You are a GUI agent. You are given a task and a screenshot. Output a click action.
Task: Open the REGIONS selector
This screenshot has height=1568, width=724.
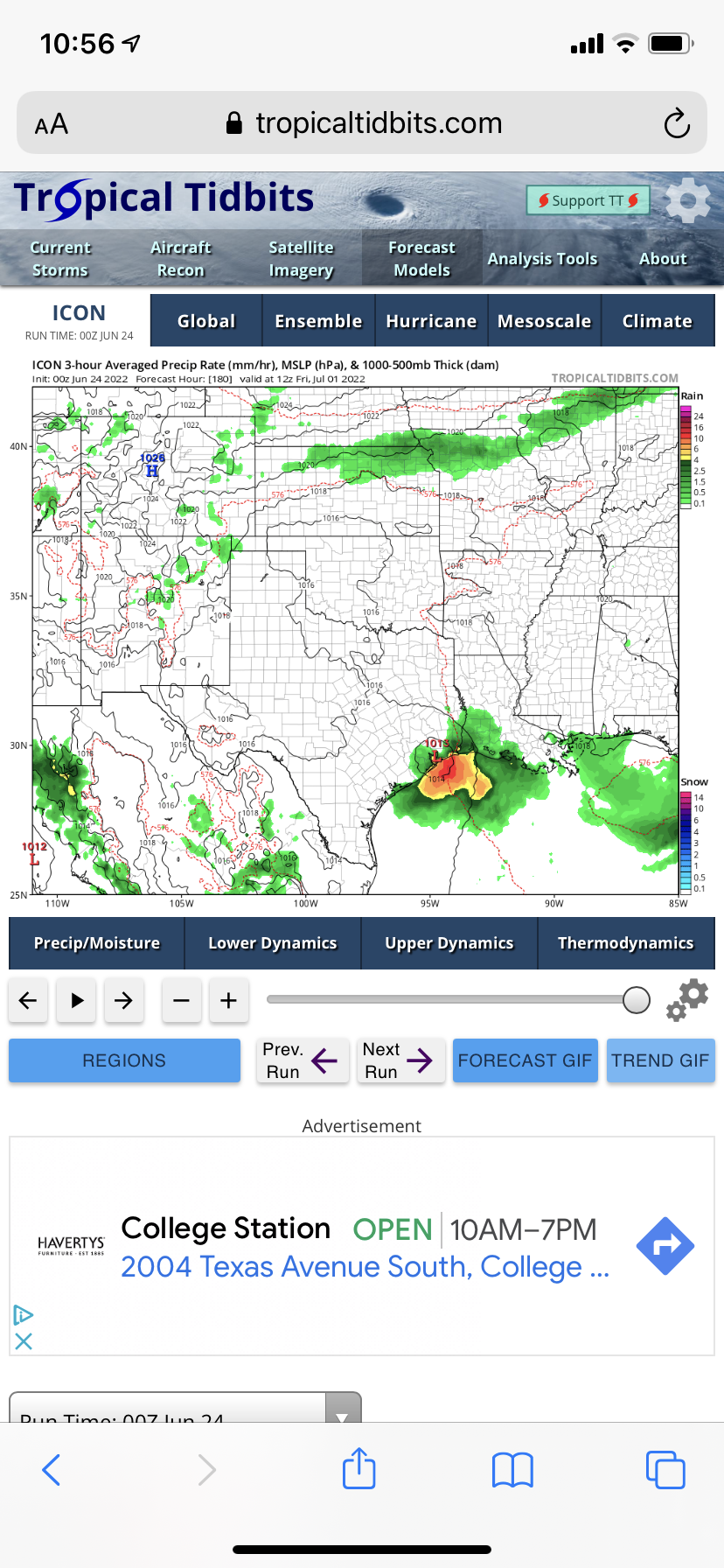(x=124, y=1060)
